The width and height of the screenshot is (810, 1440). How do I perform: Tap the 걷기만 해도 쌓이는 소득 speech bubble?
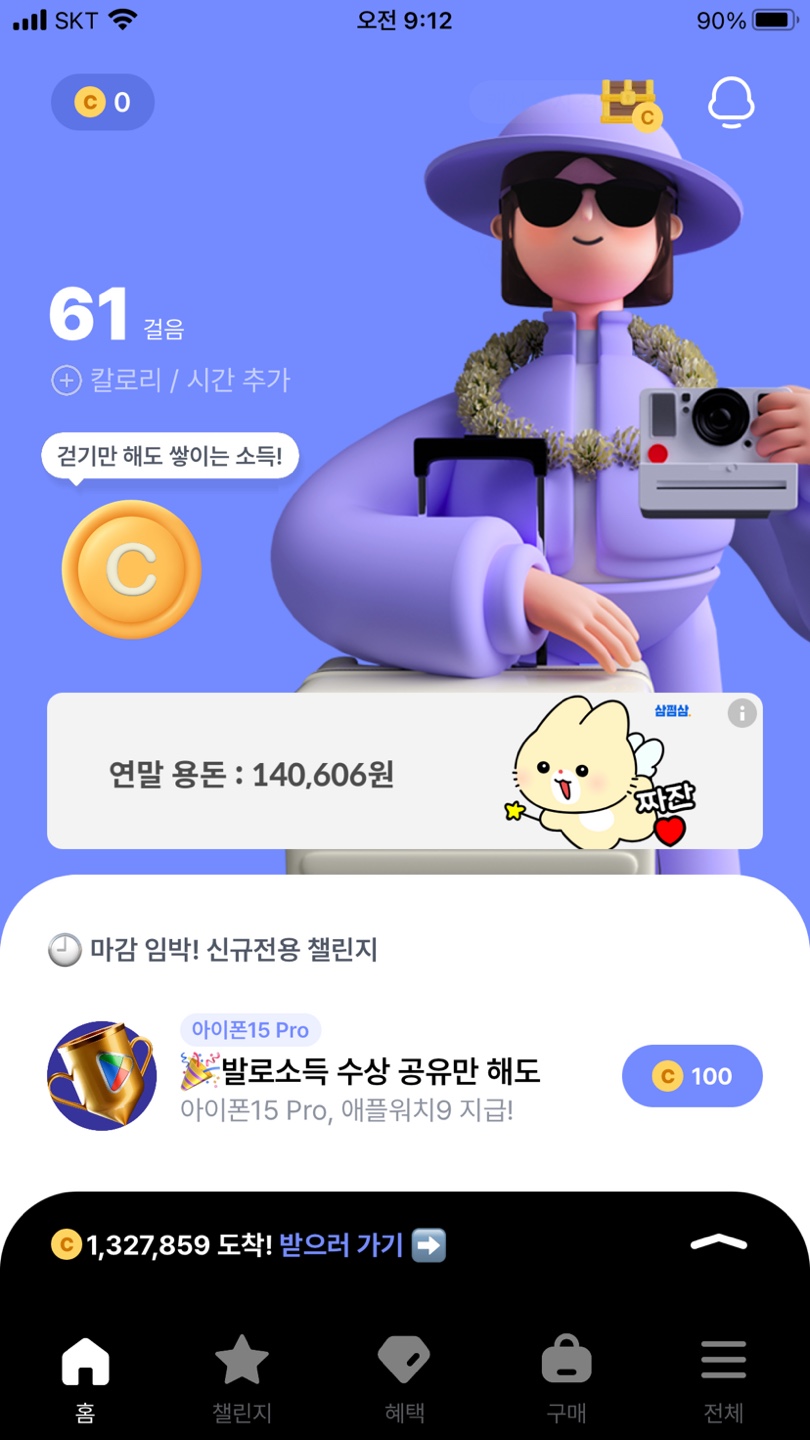click(x=170, y=455)
